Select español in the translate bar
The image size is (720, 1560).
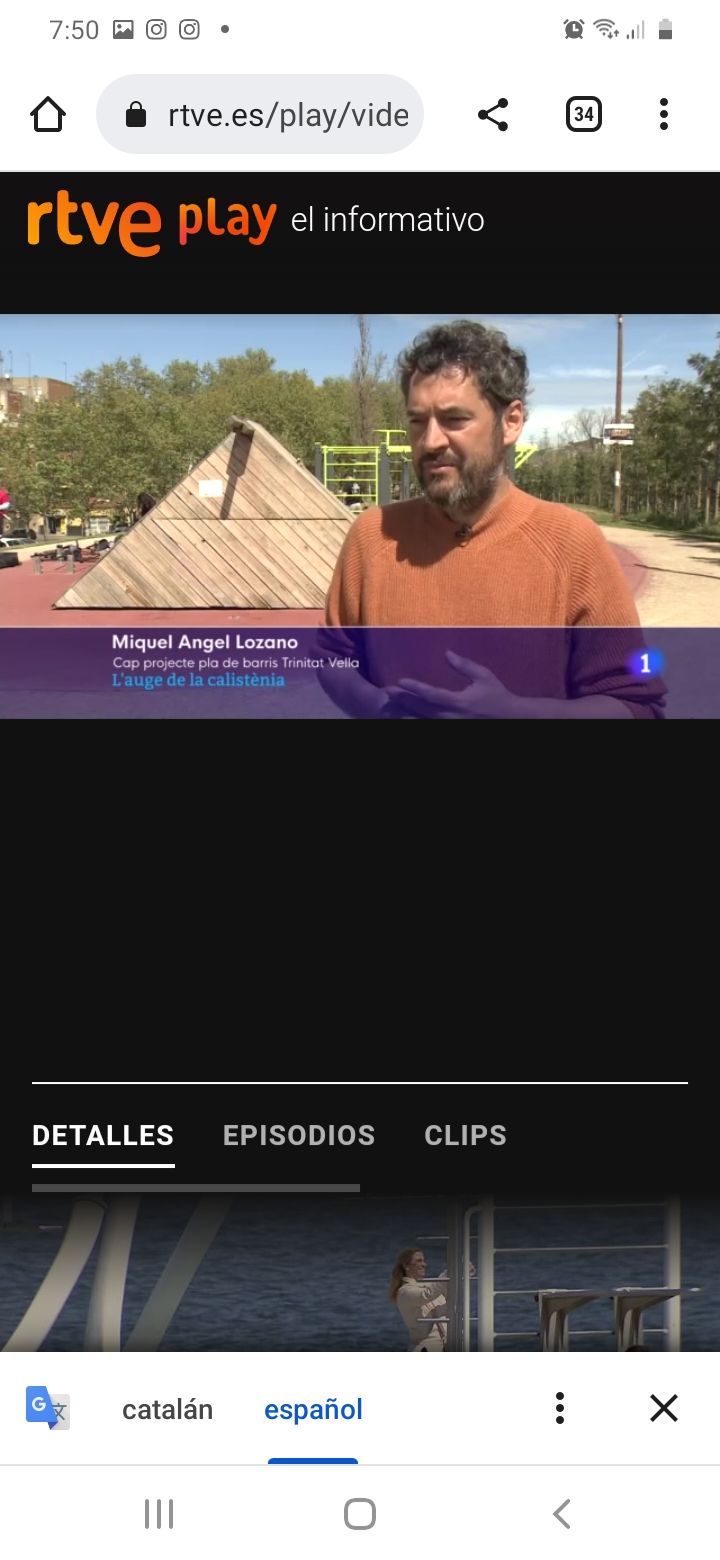pyautogui.click(x=313, y=1409)
